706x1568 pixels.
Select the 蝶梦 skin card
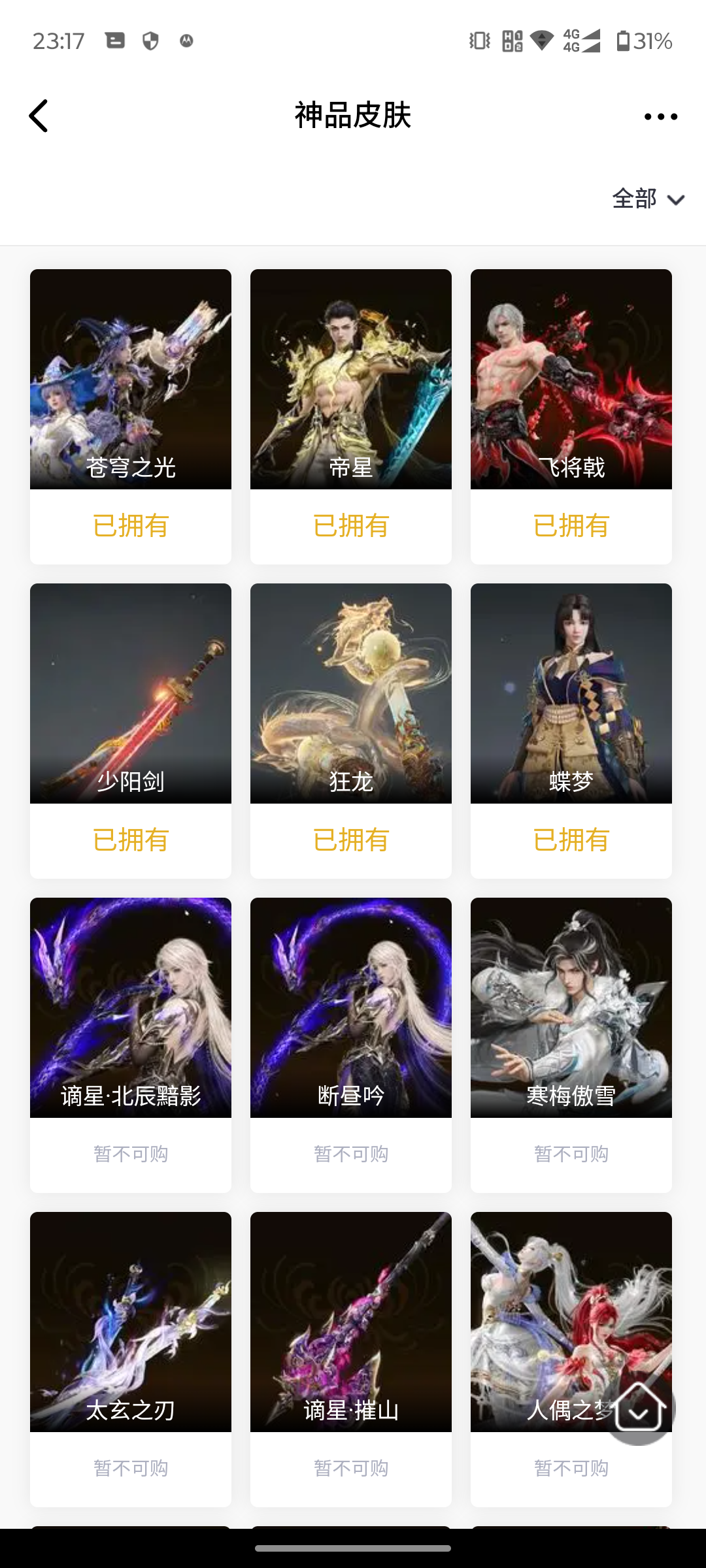[x=571, y=731]
